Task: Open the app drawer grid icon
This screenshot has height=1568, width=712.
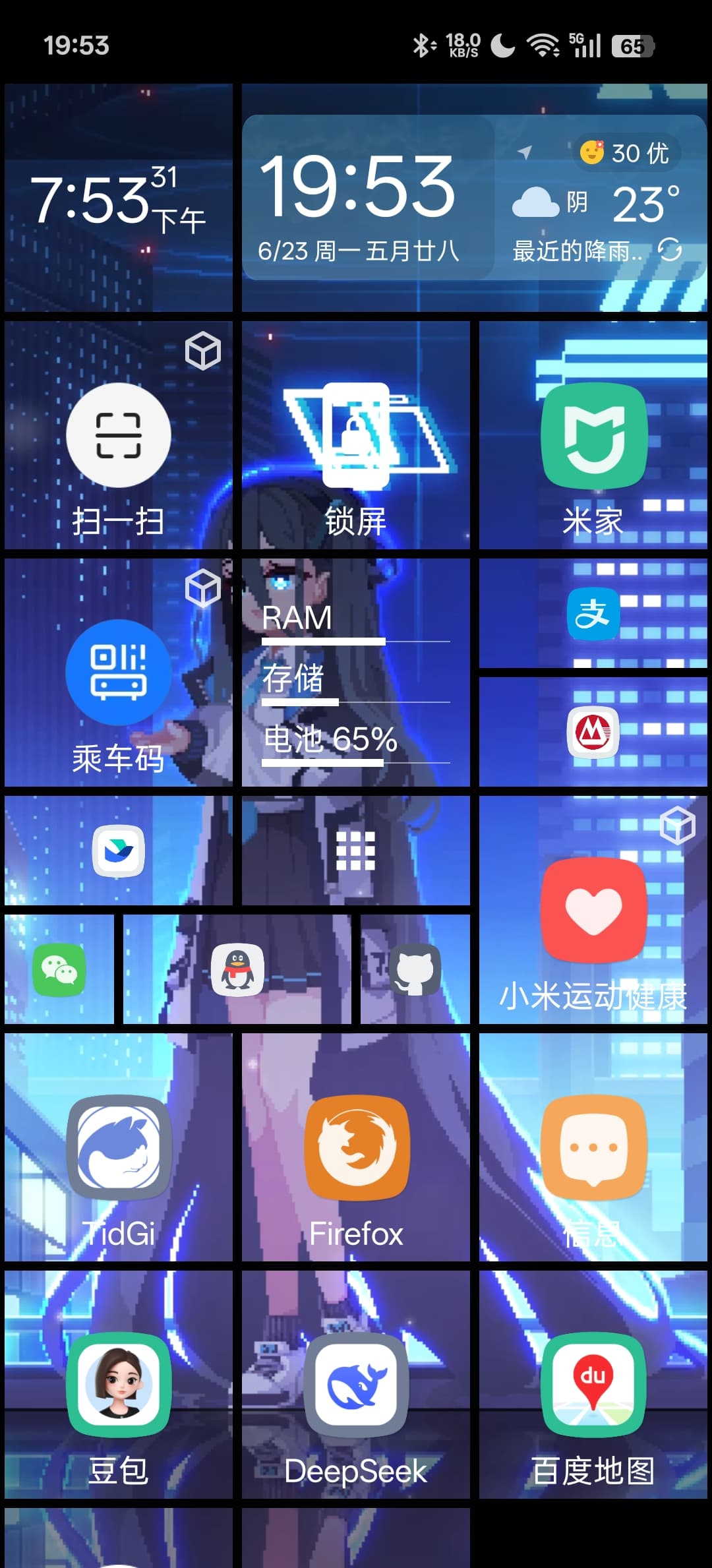Action: (356, 851)
